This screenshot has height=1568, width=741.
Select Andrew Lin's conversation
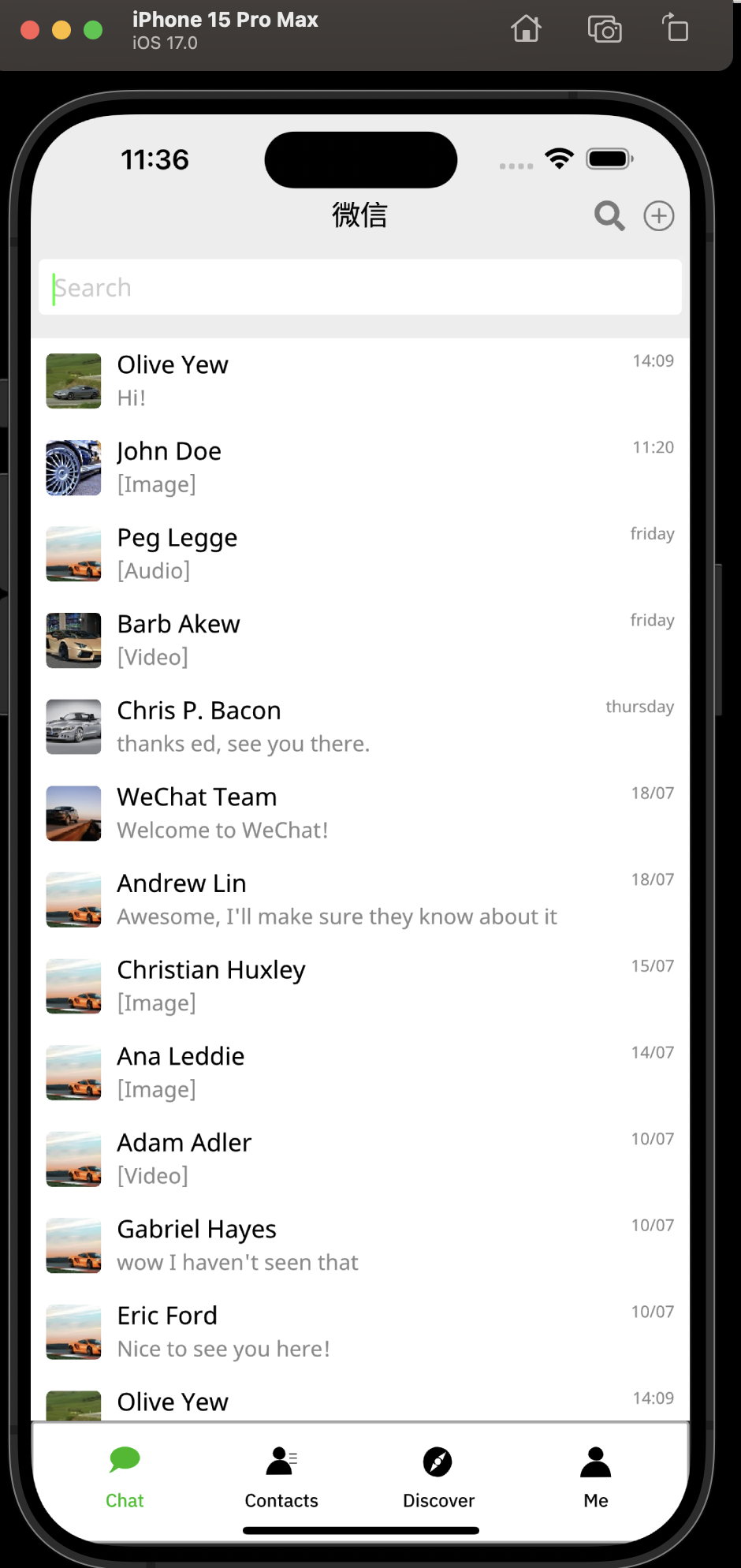coord(360,899)
